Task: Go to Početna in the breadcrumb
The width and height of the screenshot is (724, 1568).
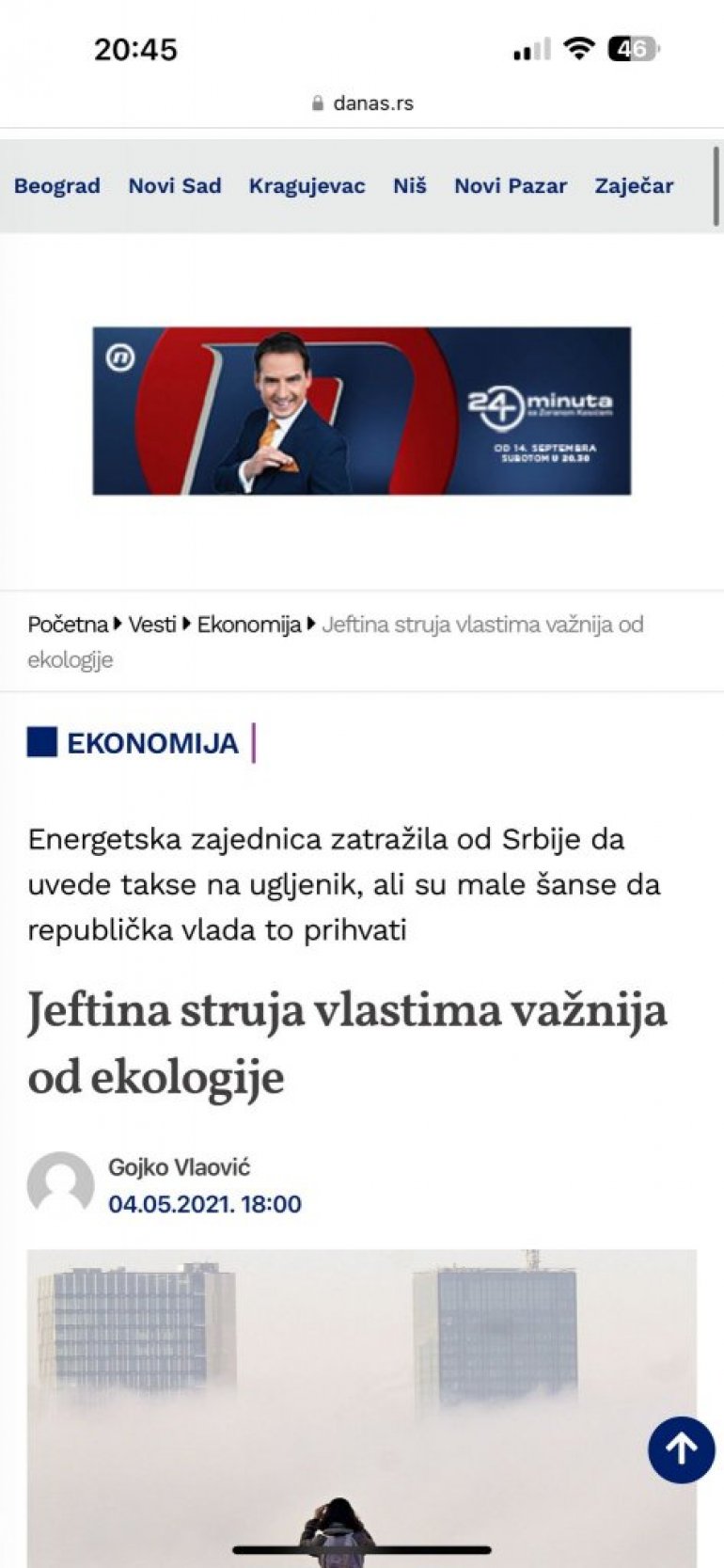Action: pyautogui.click(x=68, y=625)
